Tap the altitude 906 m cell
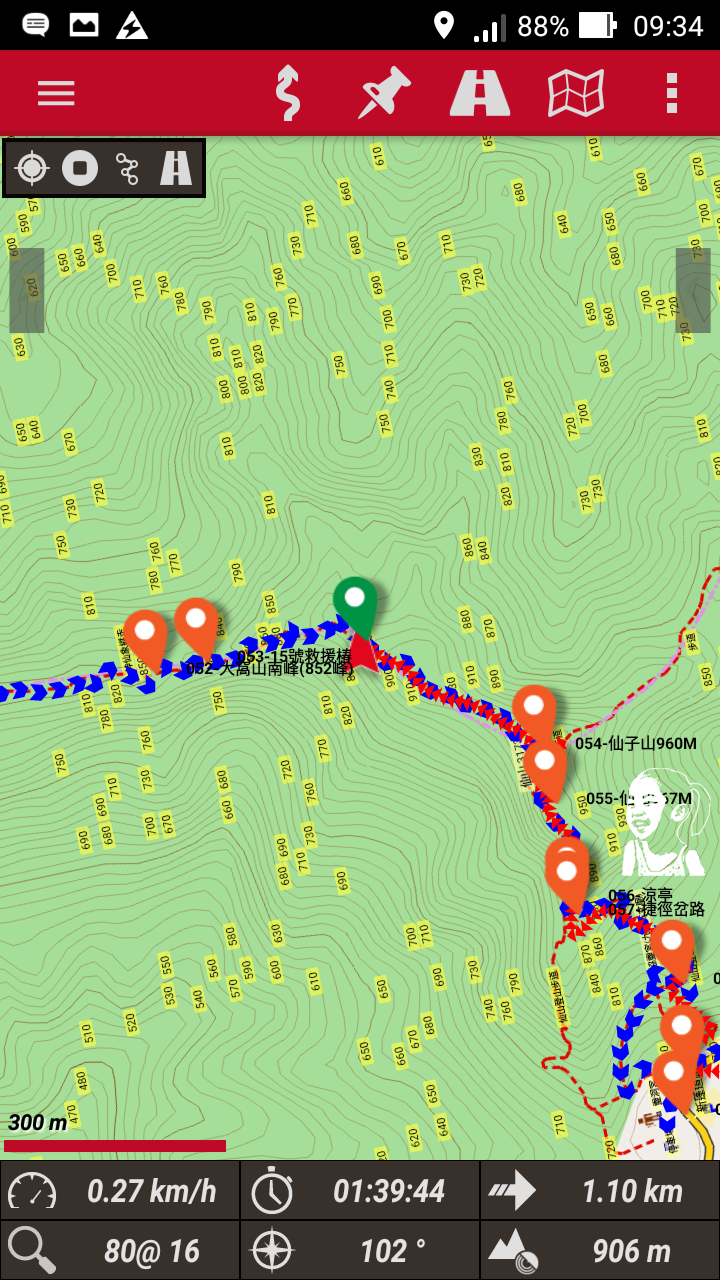The height and width of the screenshot is (1280, 720). [x=600, y=1250]
